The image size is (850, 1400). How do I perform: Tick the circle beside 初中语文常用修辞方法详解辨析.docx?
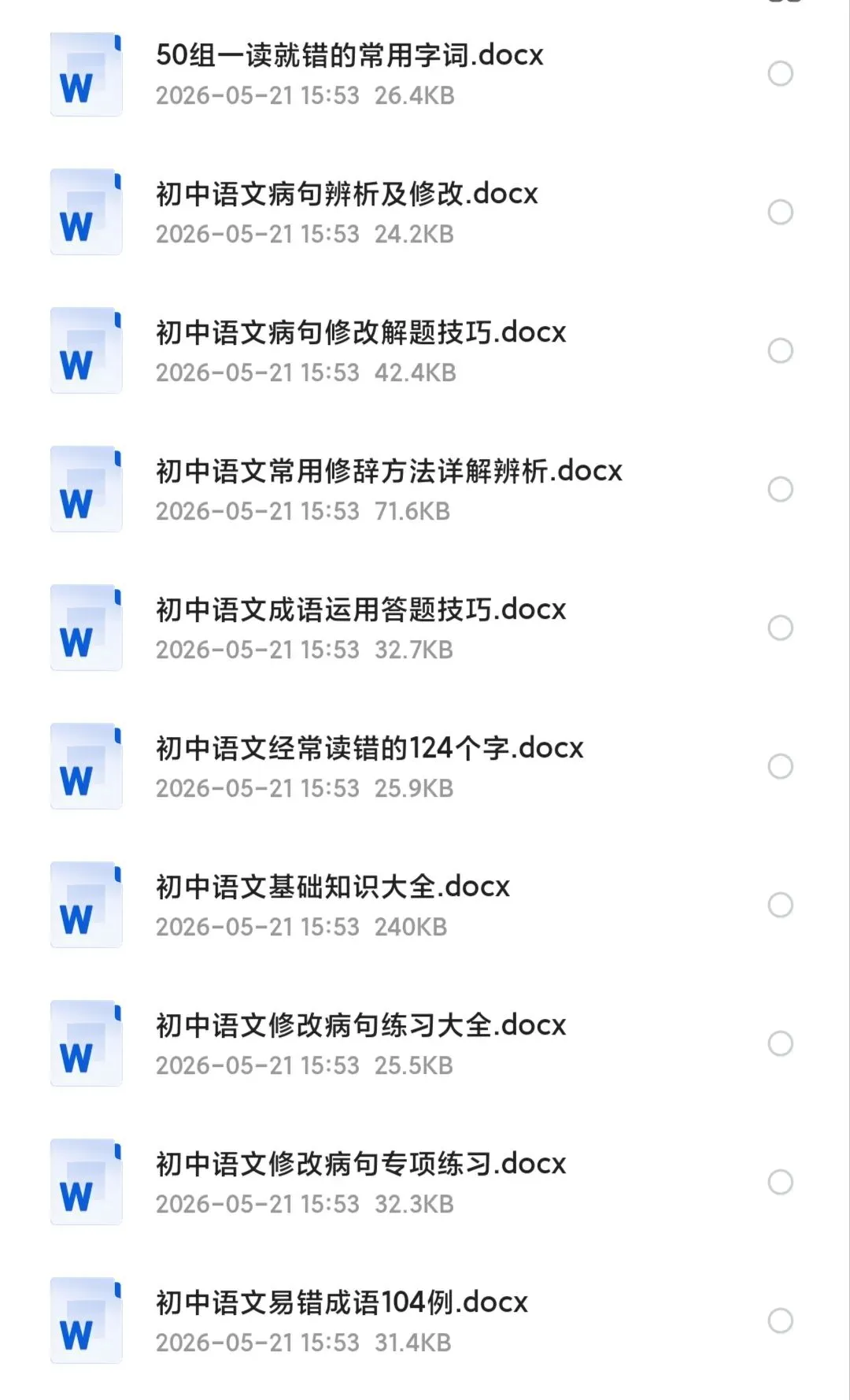click(x=780, y=489)
